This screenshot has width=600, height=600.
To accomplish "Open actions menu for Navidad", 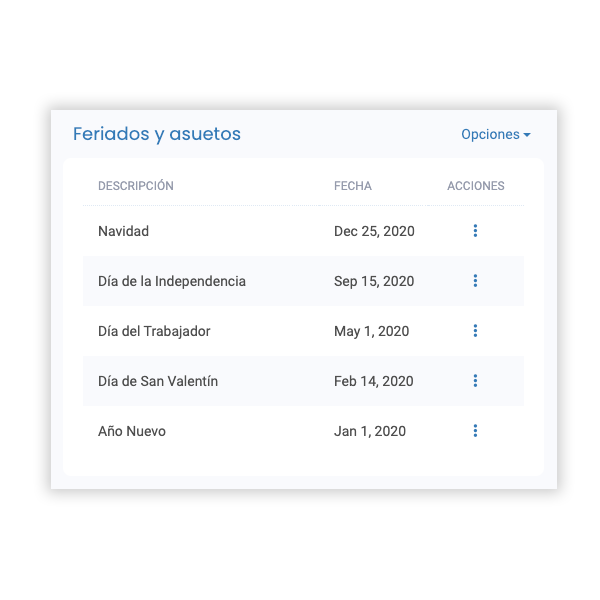I will point(475,231).
